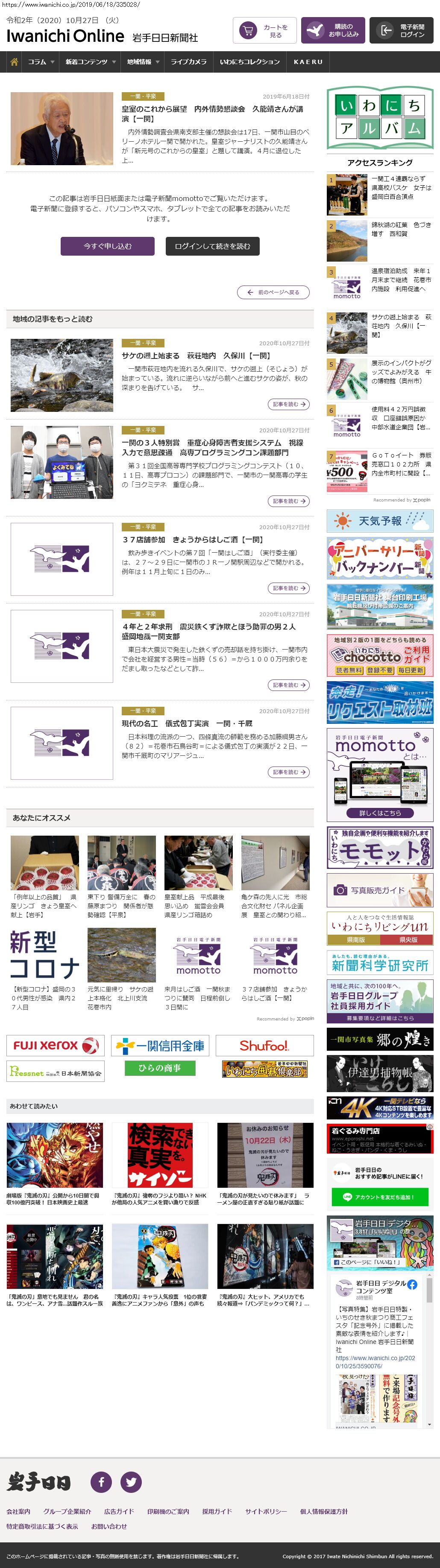Open the Facebook icon in footer
The height and width of the screenshot is (1568, 440).
(x=101, y=1481)
